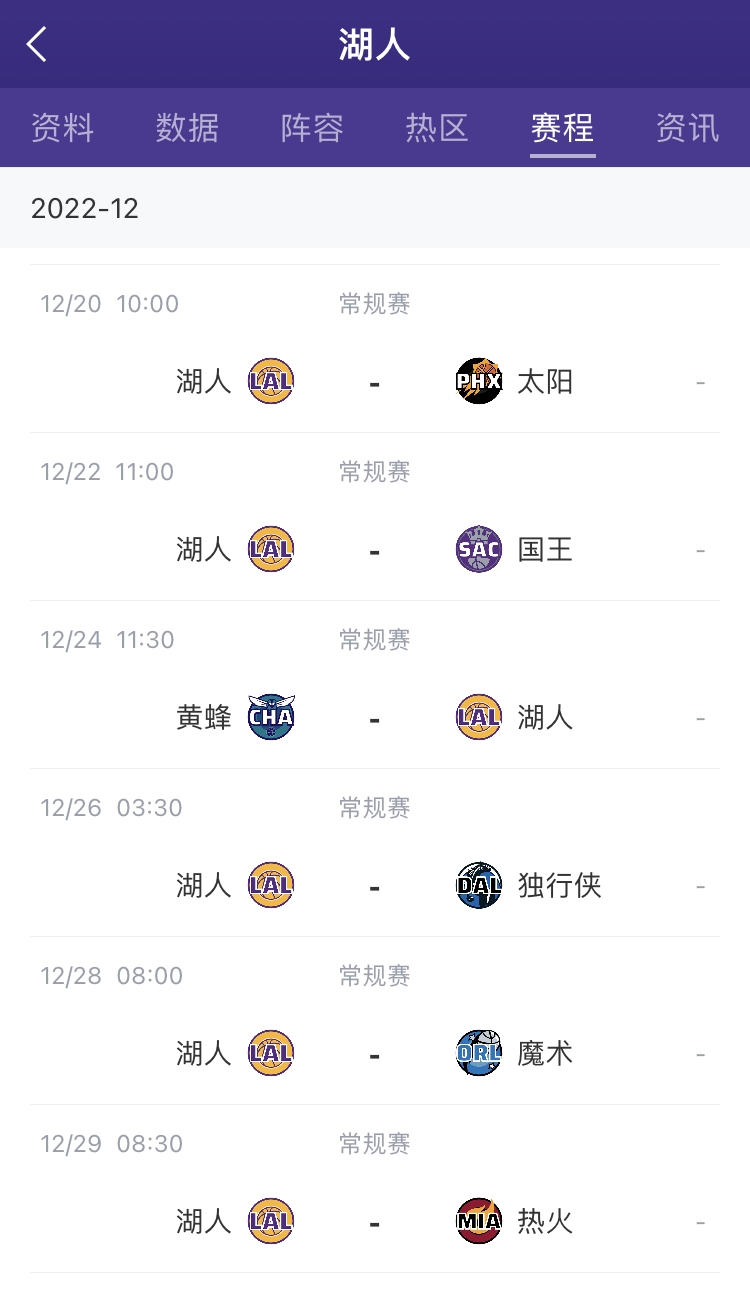750x1294 pixels.
Task: Switch to the 资料 tab
Action: point(62,128)
